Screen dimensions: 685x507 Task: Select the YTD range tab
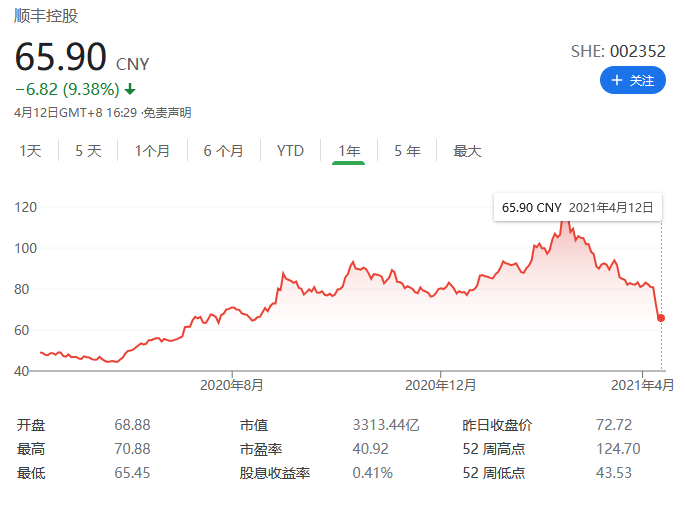[290, 151]
